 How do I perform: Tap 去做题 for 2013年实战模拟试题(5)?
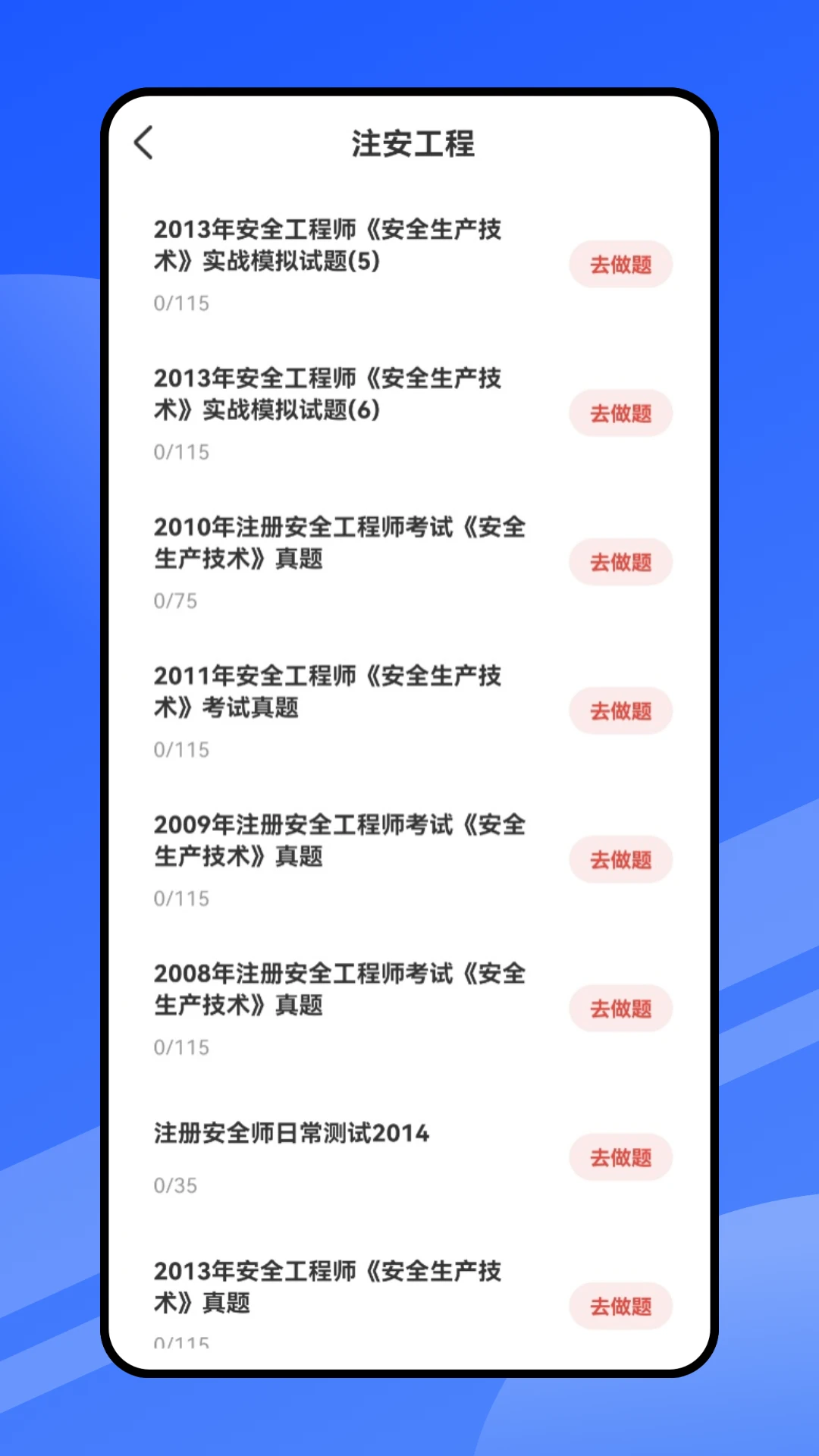[620, 264]
